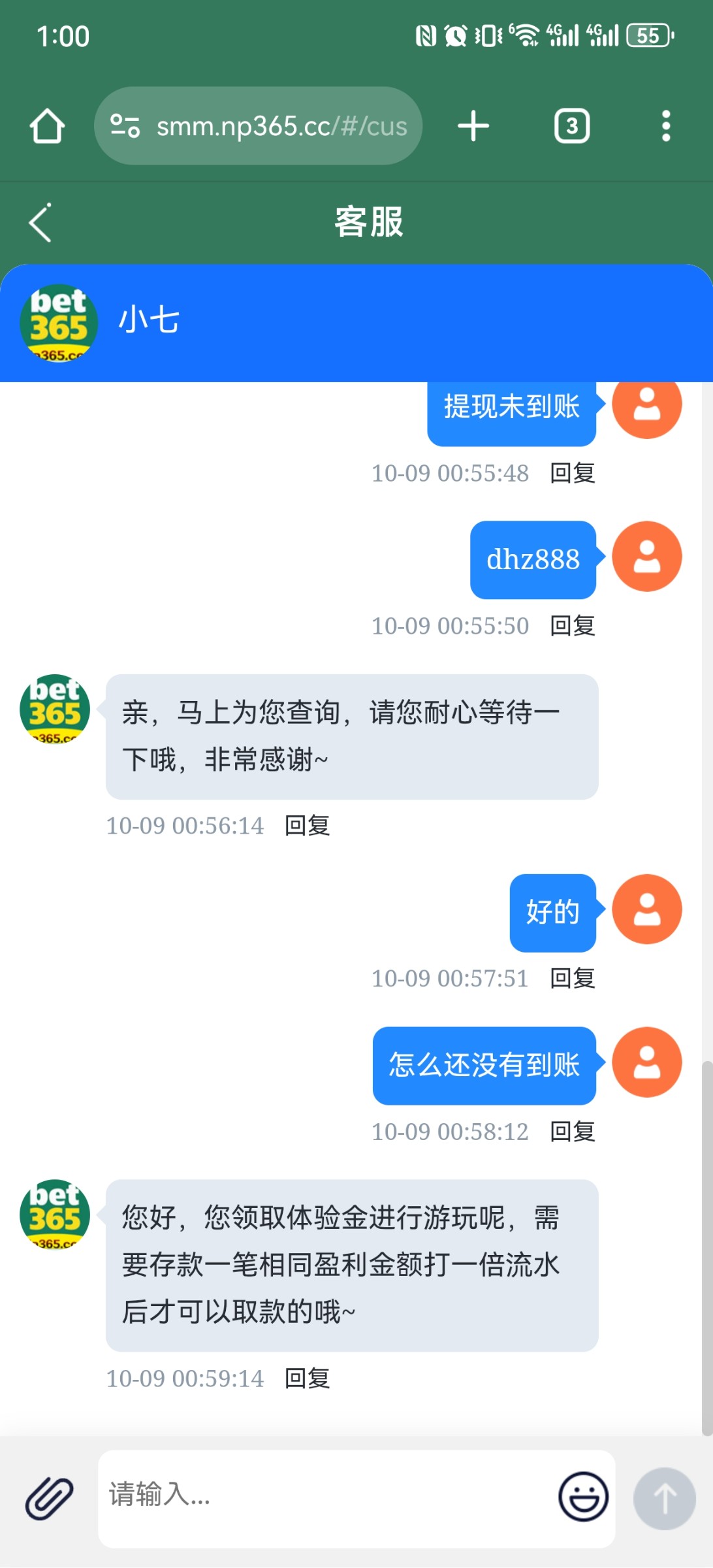
Task: Open the emoji picker
Action: 583,1497
